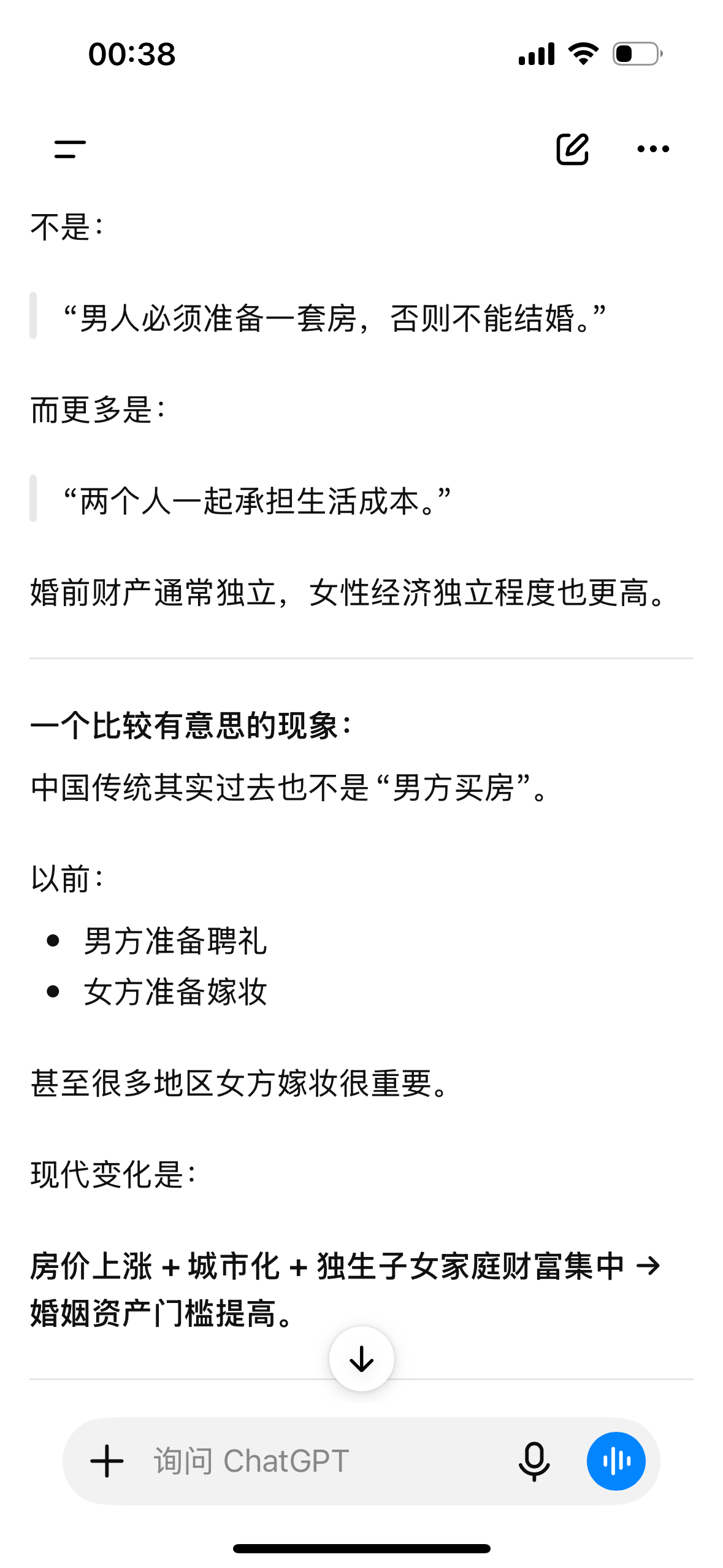The image size is (723, 1568).
Task: Jump to the bottom of the conversation
Action: click(362, 1359)
